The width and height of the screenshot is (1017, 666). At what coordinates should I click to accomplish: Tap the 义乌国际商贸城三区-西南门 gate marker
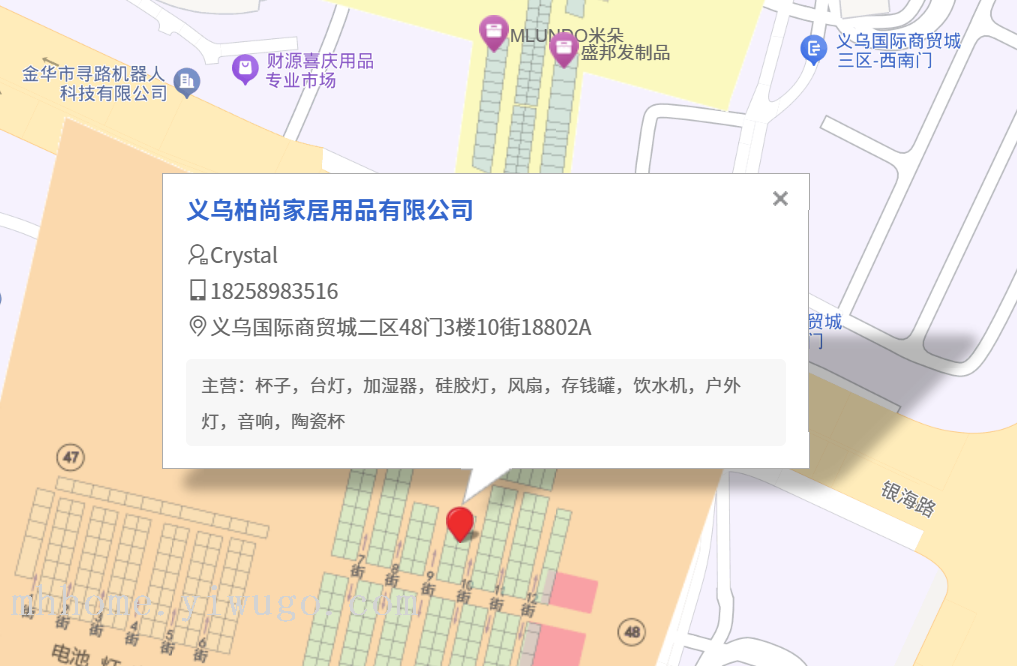(x=813, y=49)
